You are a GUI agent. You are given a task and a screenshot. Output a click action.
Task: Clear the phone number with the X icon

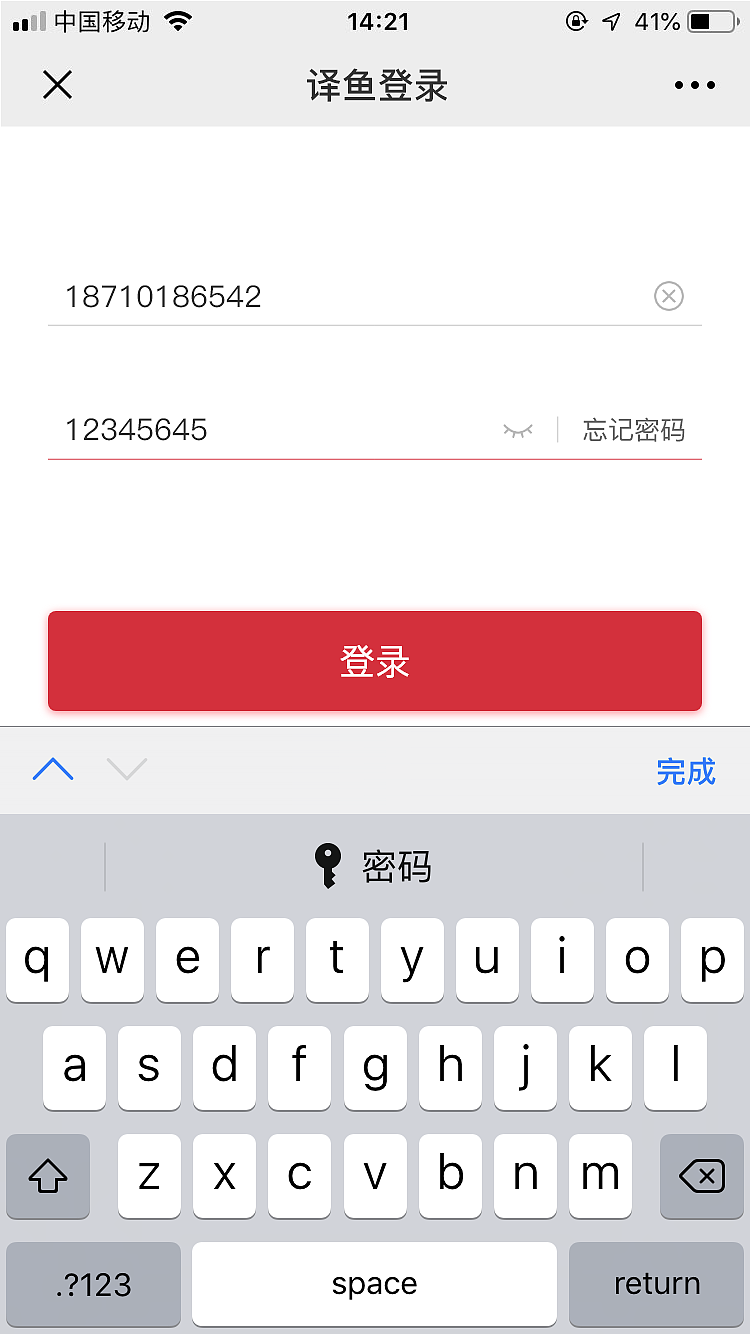tap(668, 296)
